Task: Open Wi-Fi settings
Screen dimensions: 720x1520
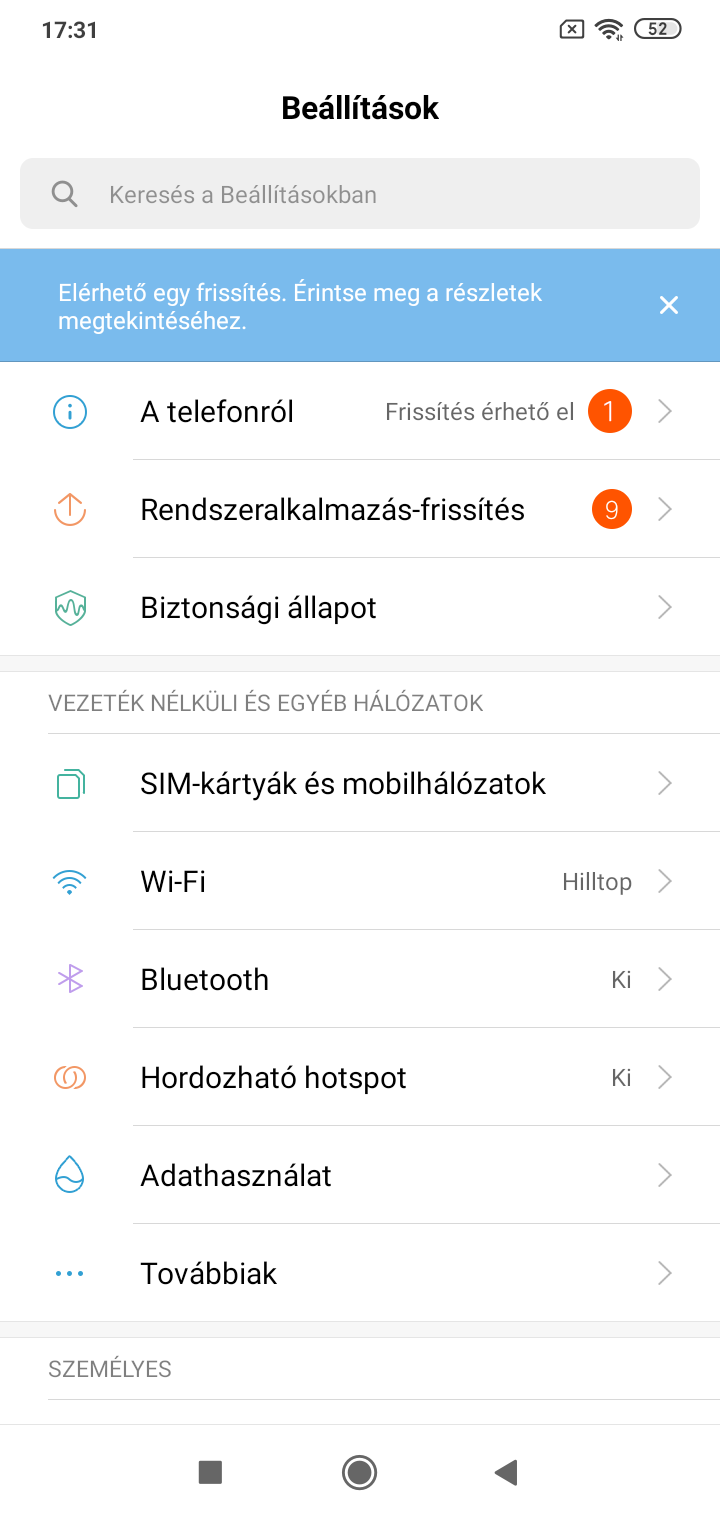Action: coord(360,881)
